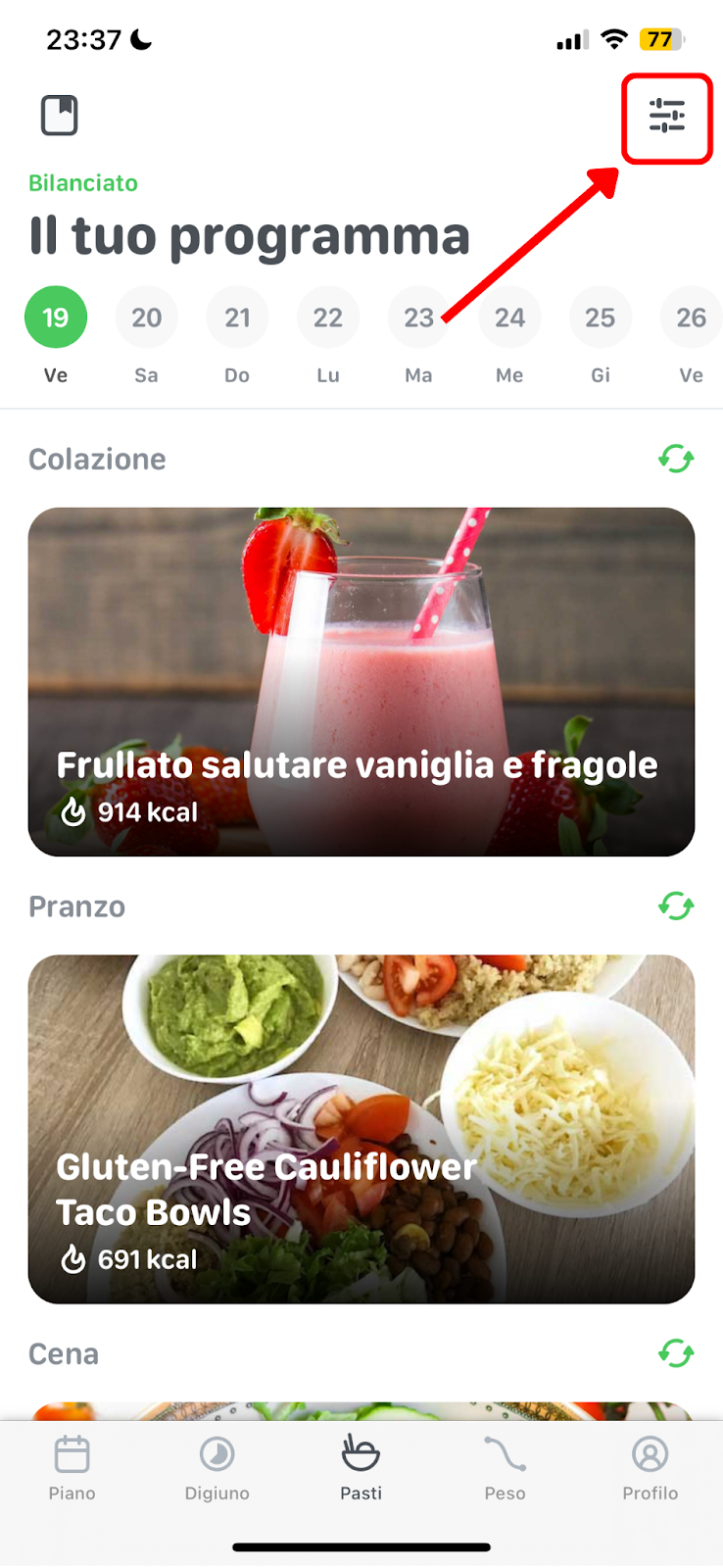
Task: Switch to the Piano tab
Action: pos(72,1468)
